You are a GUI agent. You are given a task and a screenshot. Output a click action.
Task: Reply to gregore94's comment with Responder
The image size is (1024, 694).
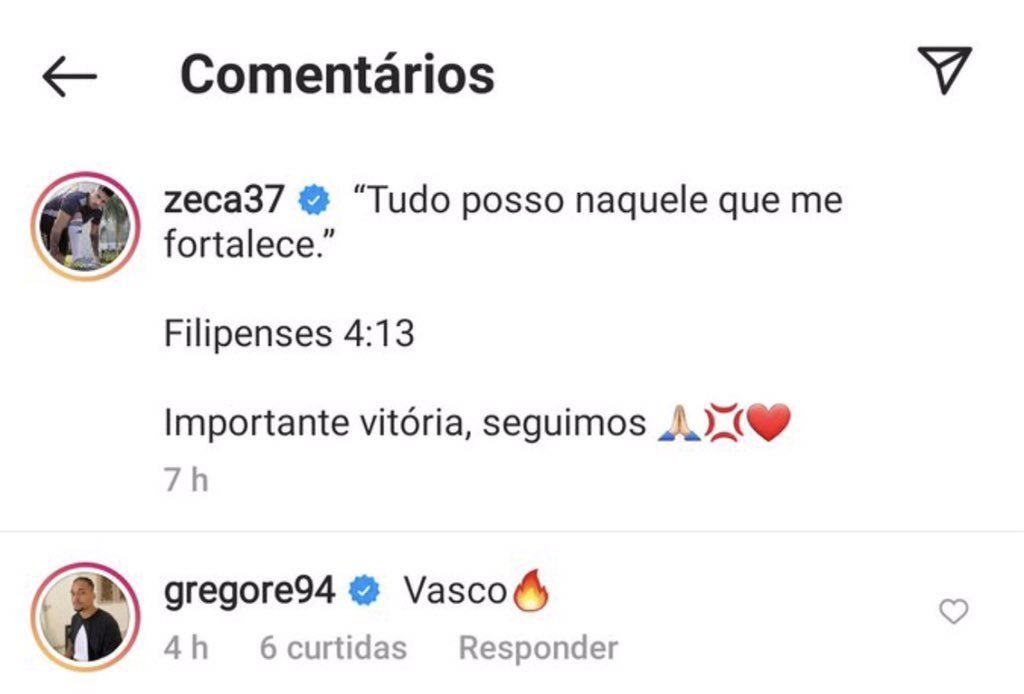click(x=538, y=648)
